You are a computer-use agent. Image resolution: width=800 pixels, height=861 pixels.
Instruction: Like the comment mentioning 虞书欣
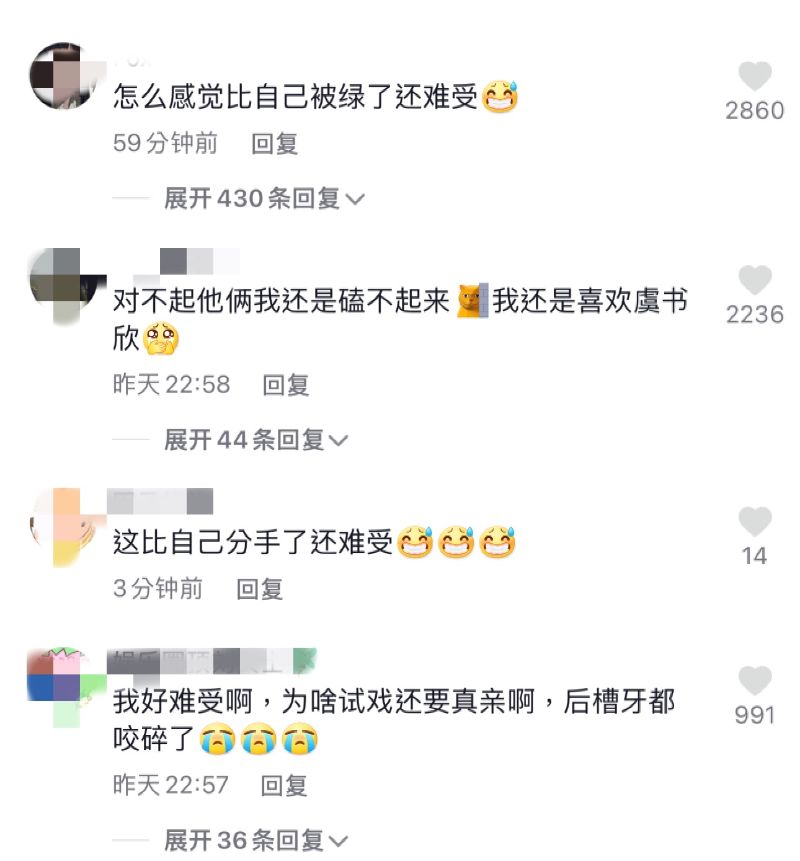[755, 281]
